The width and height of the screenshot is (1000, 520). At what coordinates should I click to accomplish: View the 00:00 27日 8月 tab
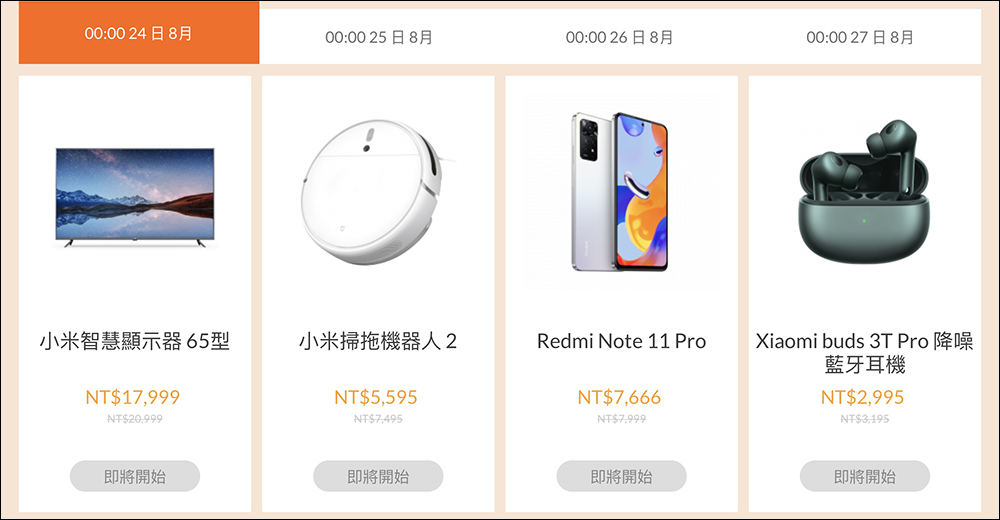click(860, 37)
